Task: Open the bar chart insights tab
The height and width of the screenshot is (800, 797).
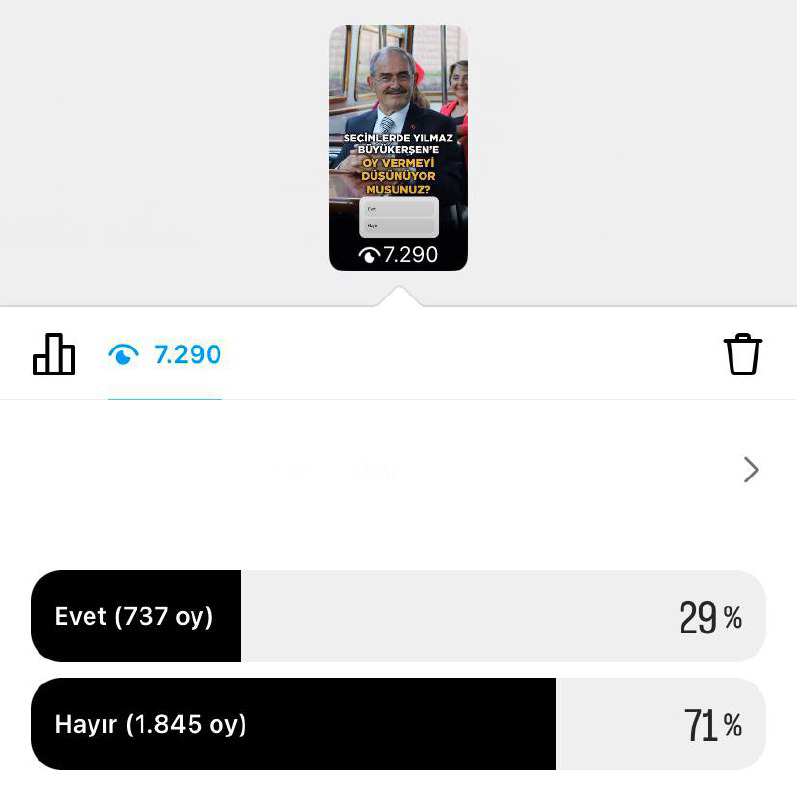Action: pos(54,354)
